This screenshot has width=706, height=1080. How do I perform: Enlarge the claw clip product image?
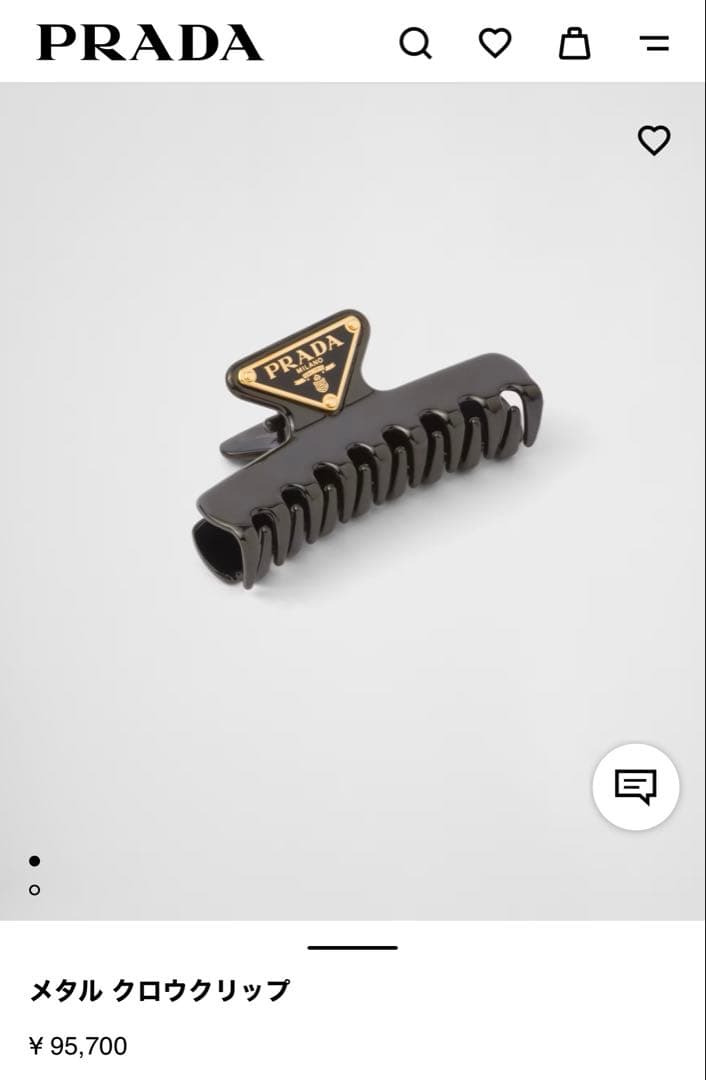pos(370,450)
